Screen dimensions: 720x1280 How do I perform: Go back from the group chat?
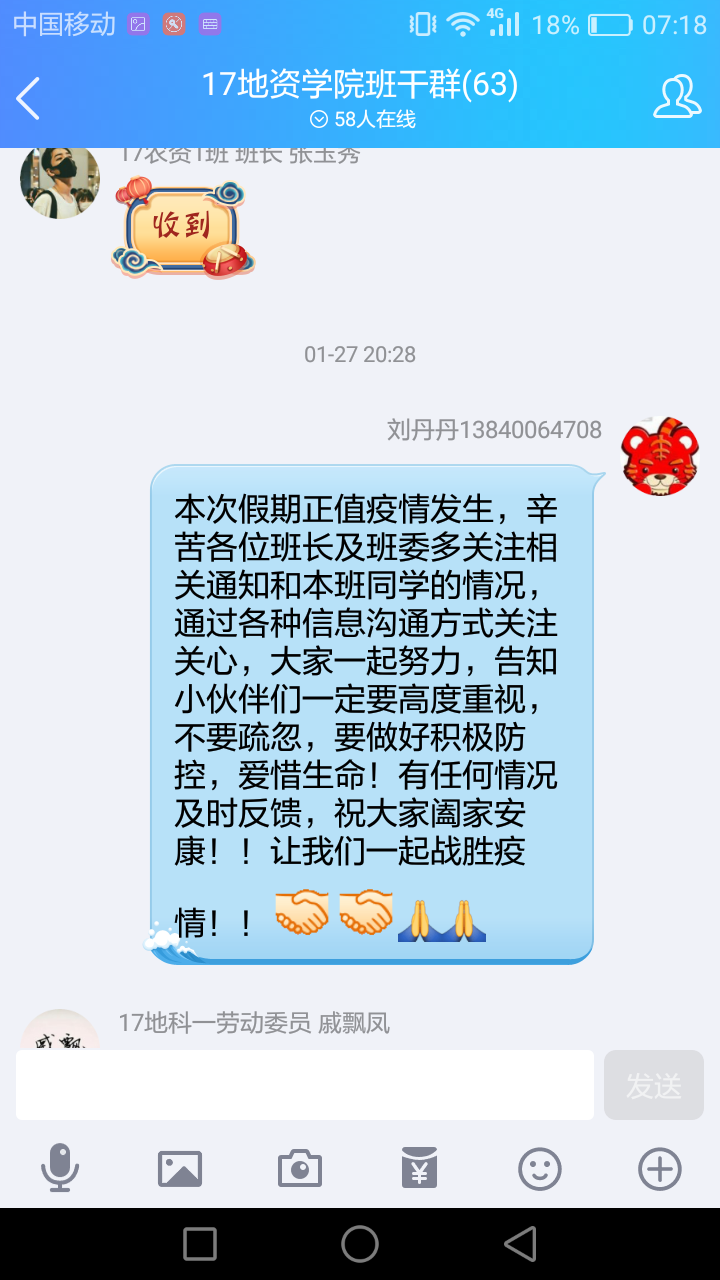point(28,98)
